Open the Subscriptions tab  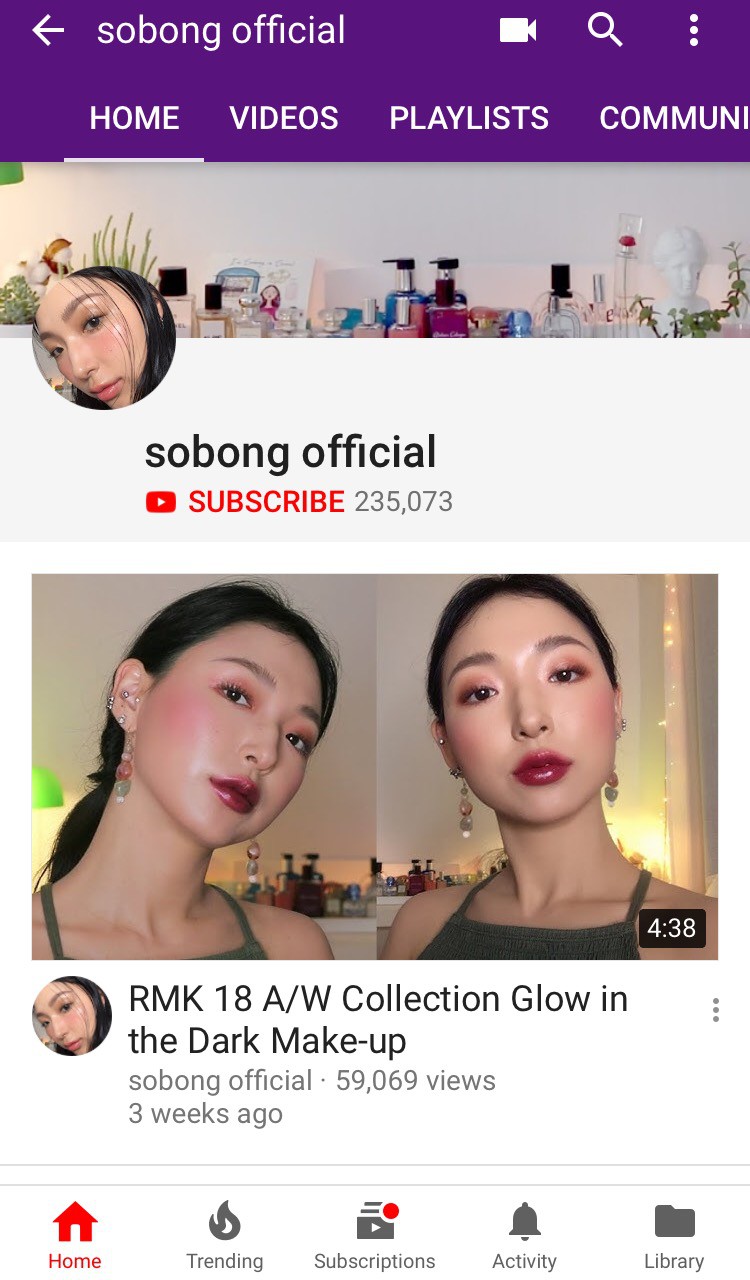point(375,1236)
